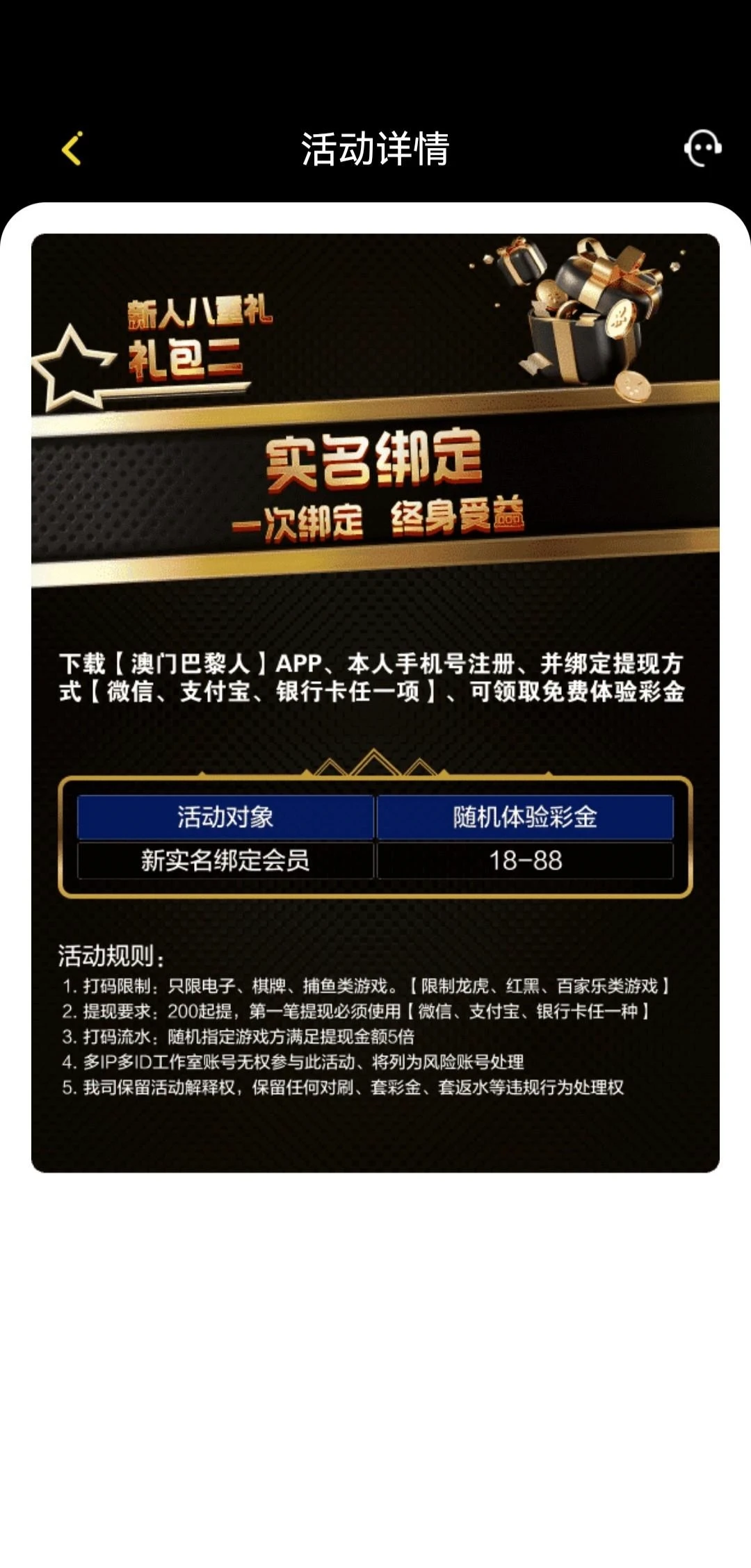Go back from activity details
751x1568 pixels.
point(72,149)
